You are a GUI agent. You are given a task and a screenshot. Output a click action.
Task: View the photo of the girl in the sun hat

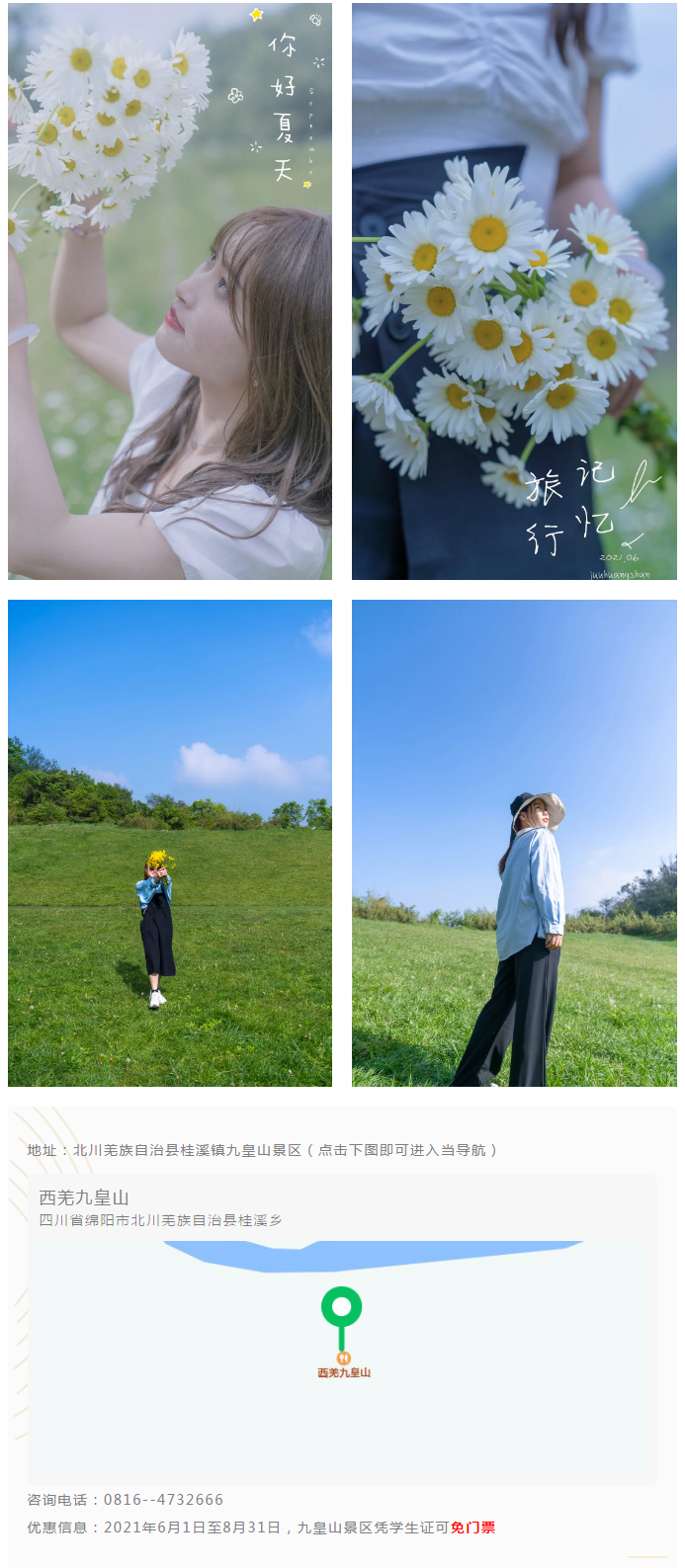click(514, 843)
